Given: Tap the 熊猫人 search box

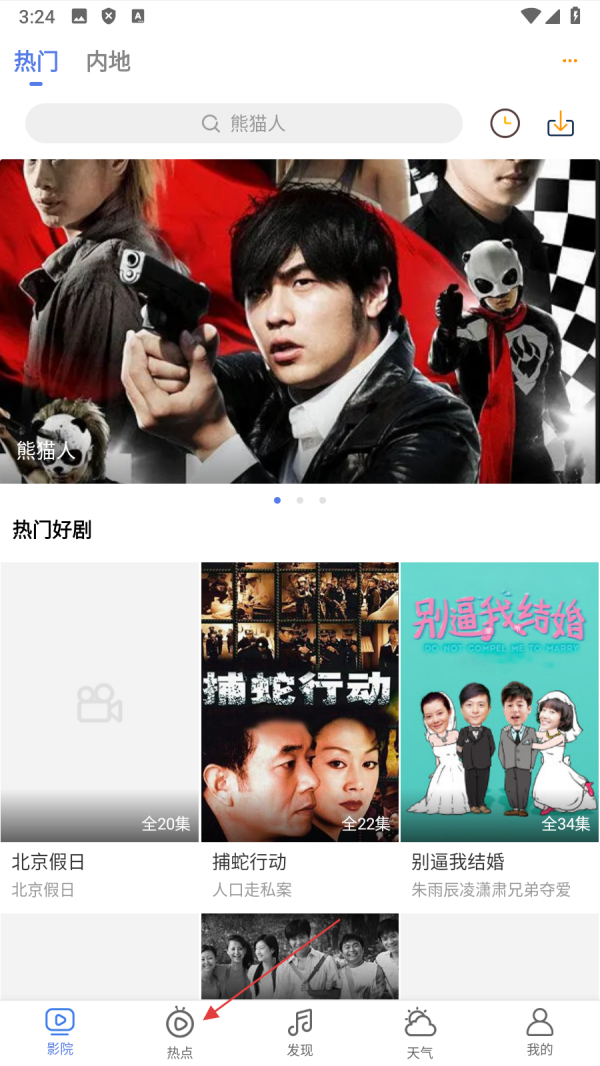Looking at the screenshot, I should [x=244, y=123].
